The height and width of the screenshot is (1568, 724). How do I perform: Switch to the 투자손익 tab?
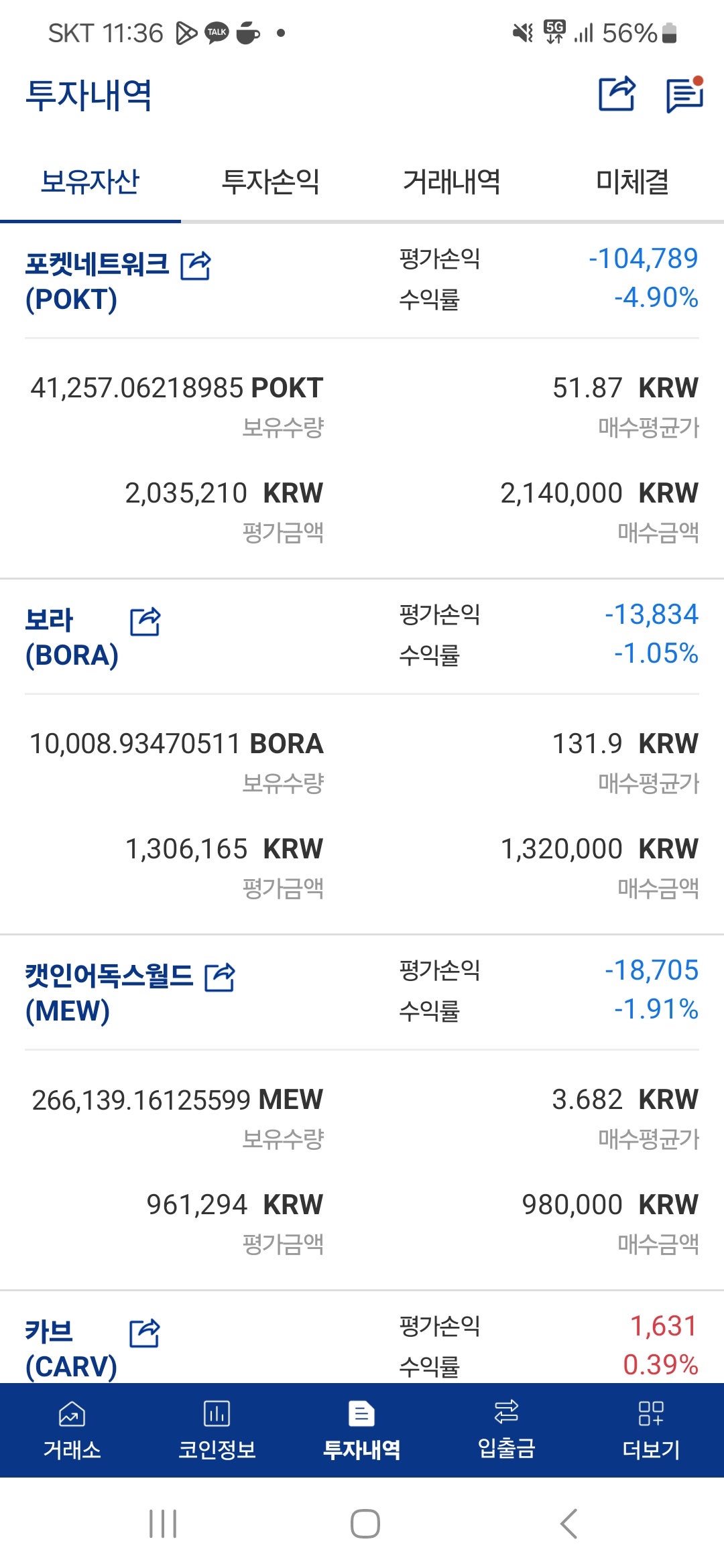click(x=271, y=182)
